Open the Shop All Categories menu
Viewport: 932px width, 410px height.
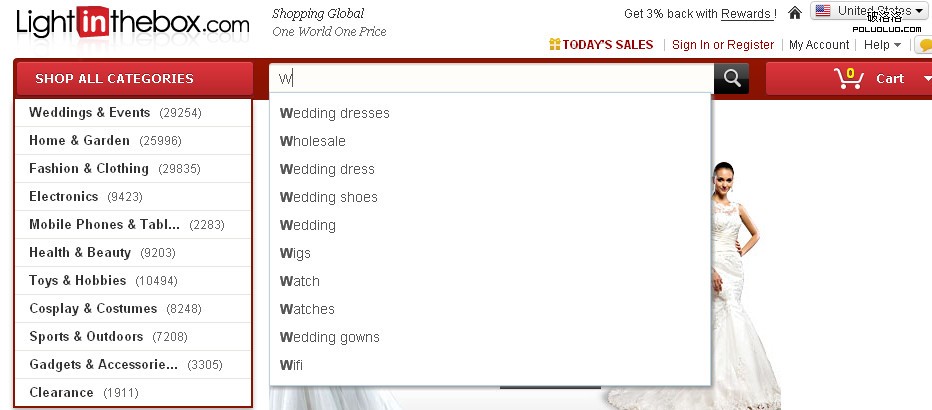point(114,79)
